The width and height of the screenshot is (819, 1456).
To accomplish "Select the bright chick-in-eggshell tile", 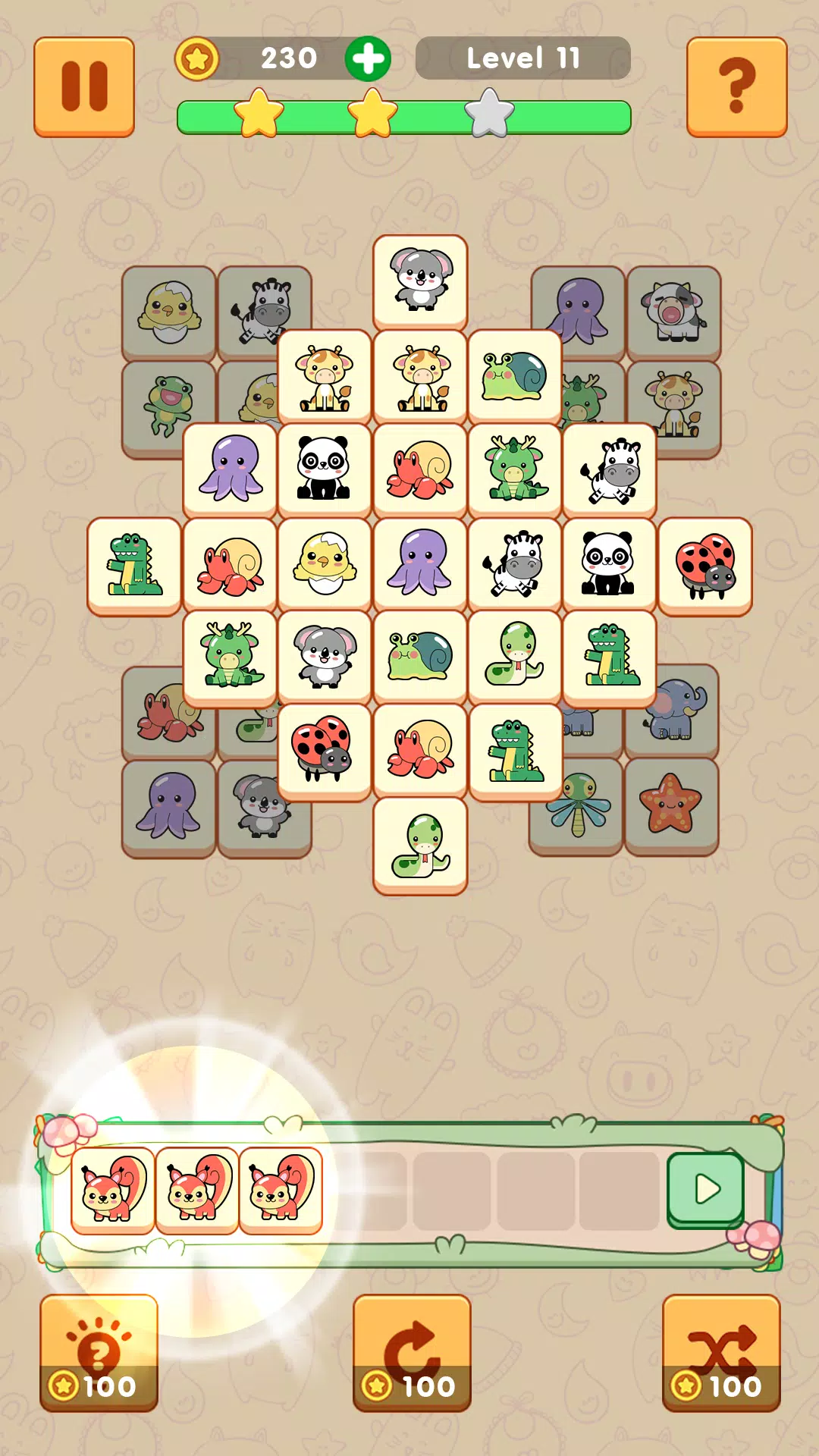I will pyautogui.click(x=325, y=563).
